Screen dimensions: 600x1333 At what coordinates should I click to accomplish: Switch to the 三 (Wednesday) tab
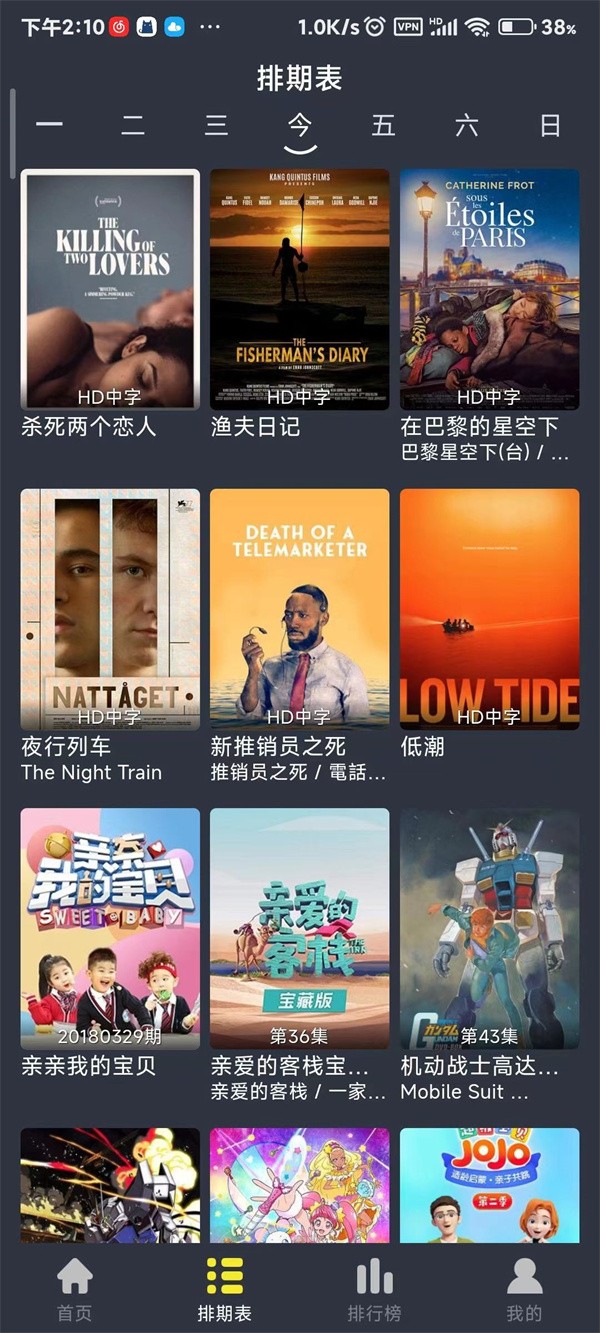pyautogui.click(x=216, y=125)
